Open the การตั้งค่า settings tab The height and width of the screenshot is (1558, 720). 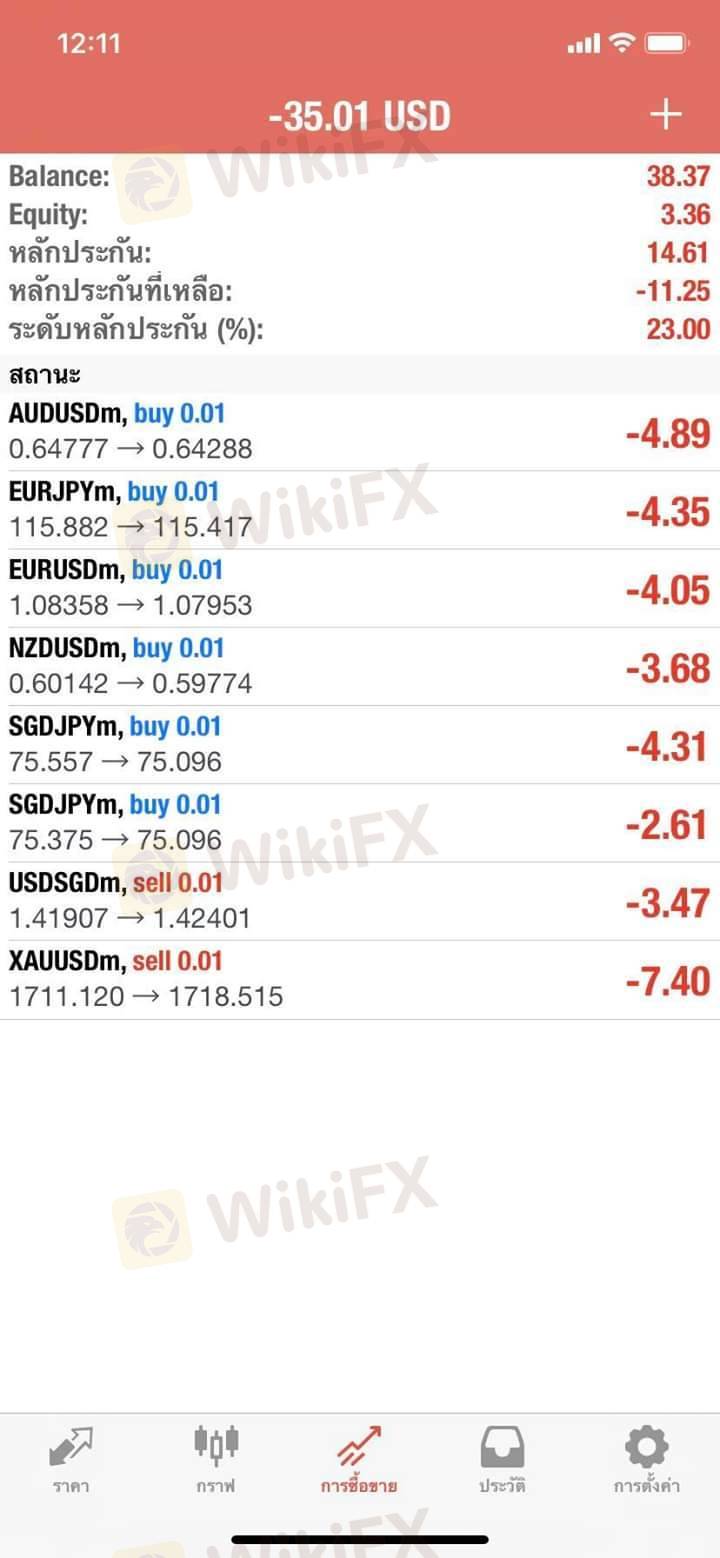(x=646, y=1460)
